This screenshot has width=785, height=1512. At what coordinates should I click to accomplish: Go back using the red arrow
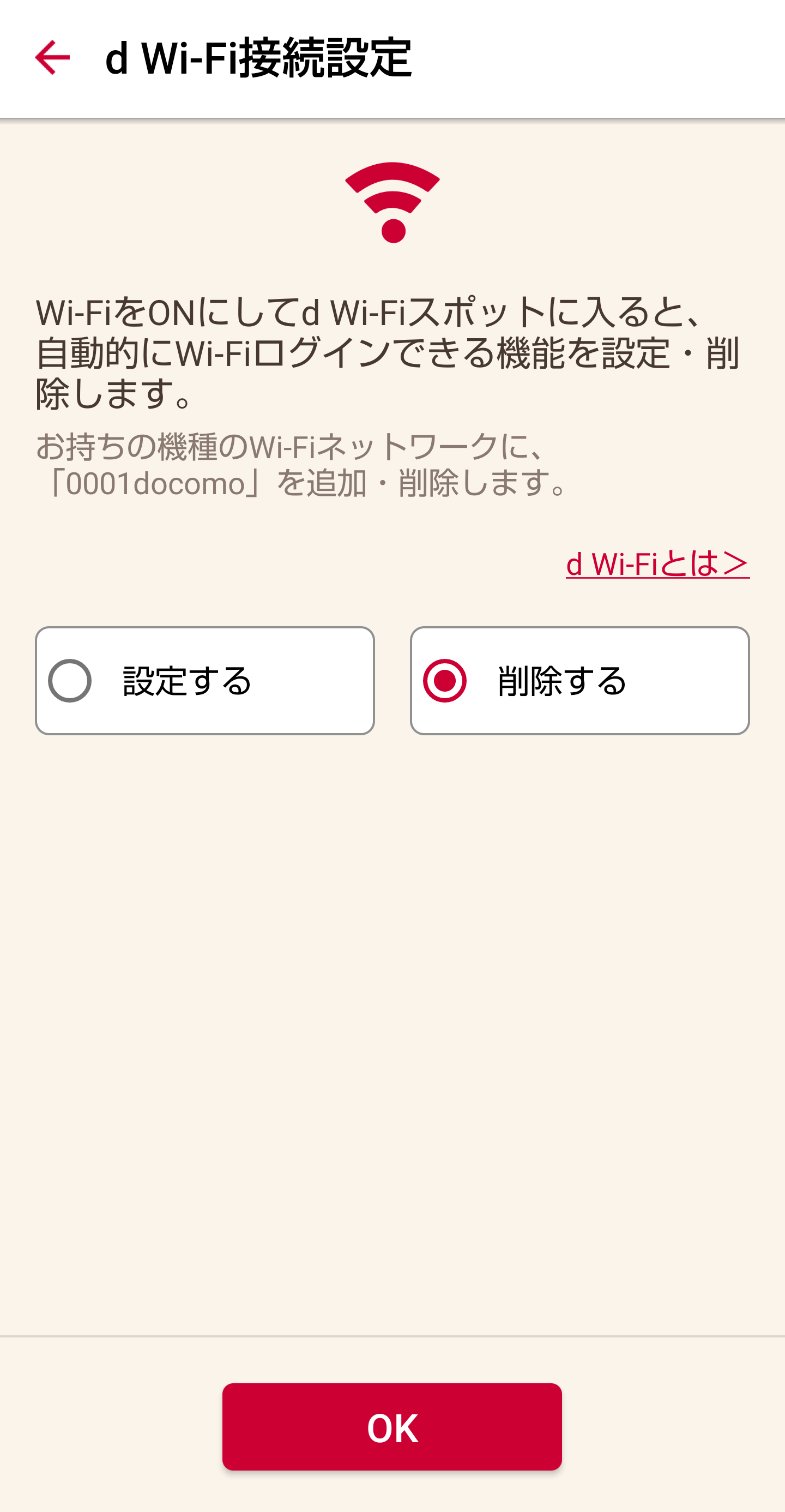coord(52,57)
